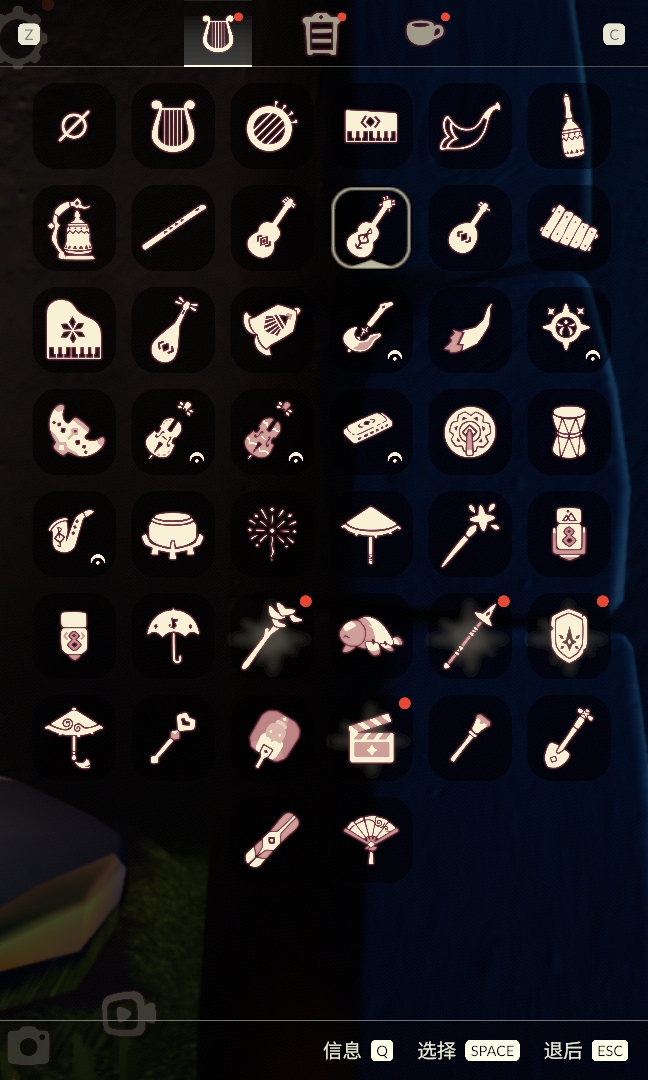Choose the harp instrument
The height and width of the screenshot is (1080, 648).
[172, 126]
